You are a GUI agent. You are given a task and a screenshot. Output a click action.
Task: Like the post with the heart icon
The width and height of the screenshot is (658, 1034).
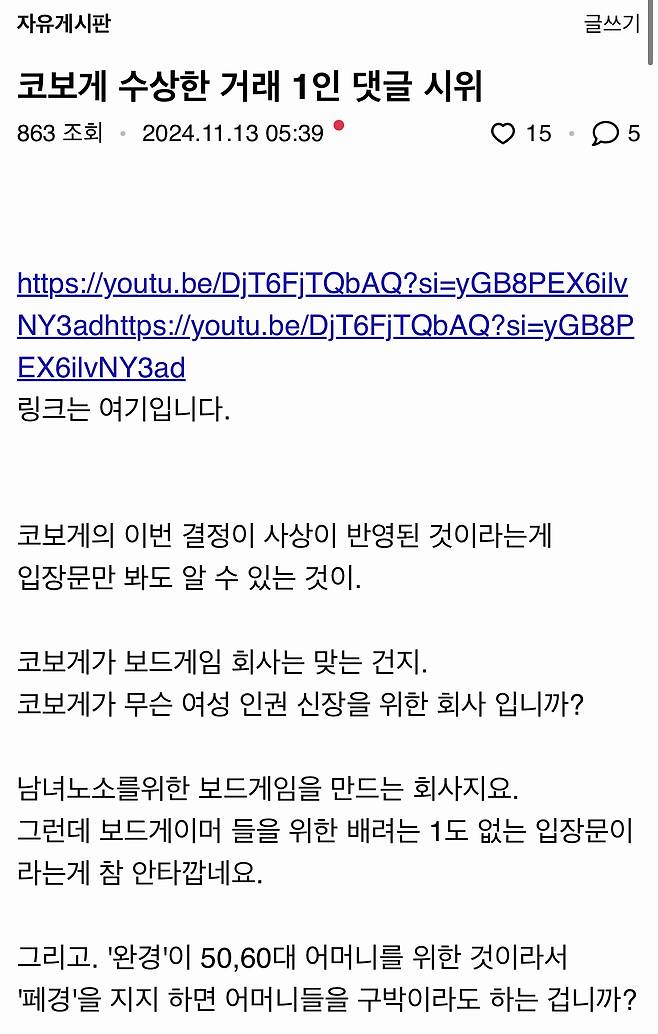pyautogui.click(x=503, y=133)
